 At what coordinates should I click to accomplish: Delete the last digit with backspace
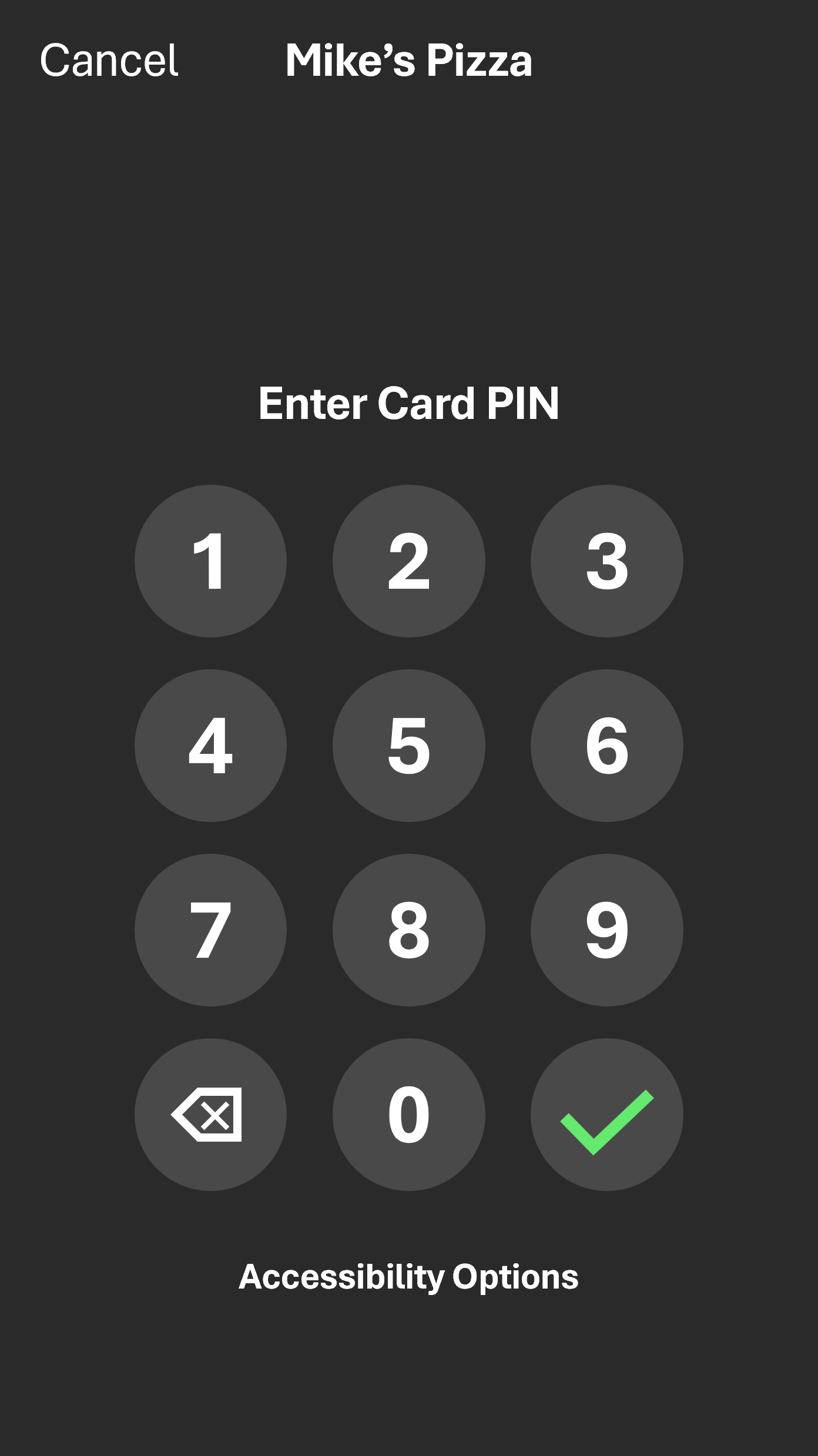pyautogui.click(x=210, y=1115)
